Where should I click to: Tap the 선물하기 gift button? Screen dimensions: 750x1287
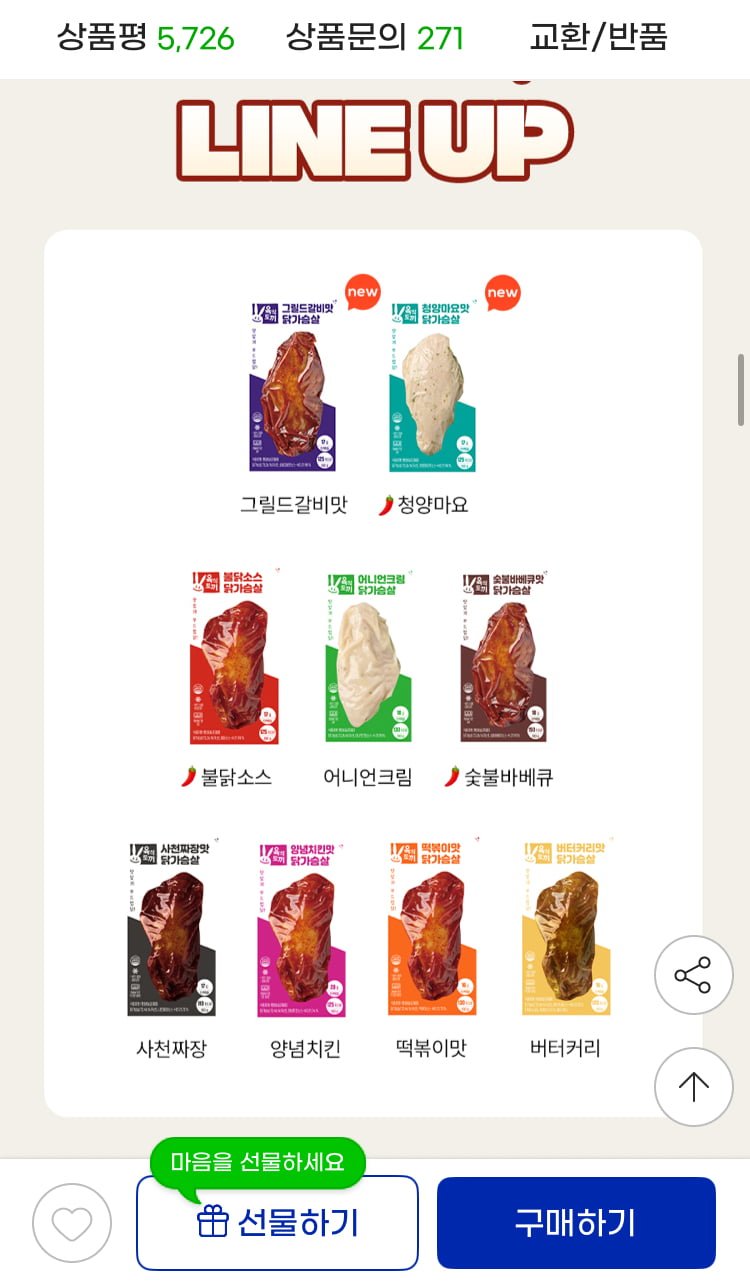click(x=277, y=1222)
